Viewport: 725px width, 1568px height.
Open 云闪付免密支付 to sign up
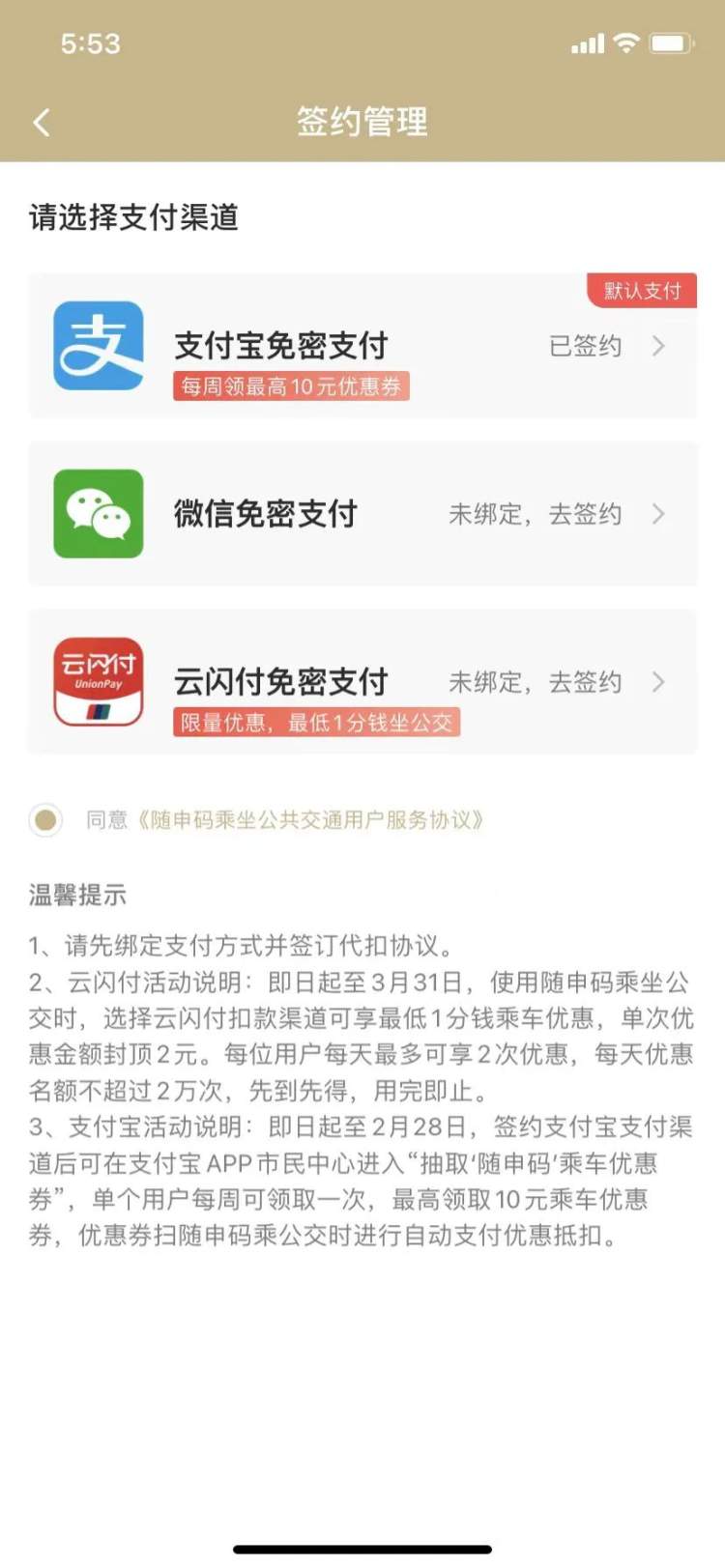click(362, 682)
